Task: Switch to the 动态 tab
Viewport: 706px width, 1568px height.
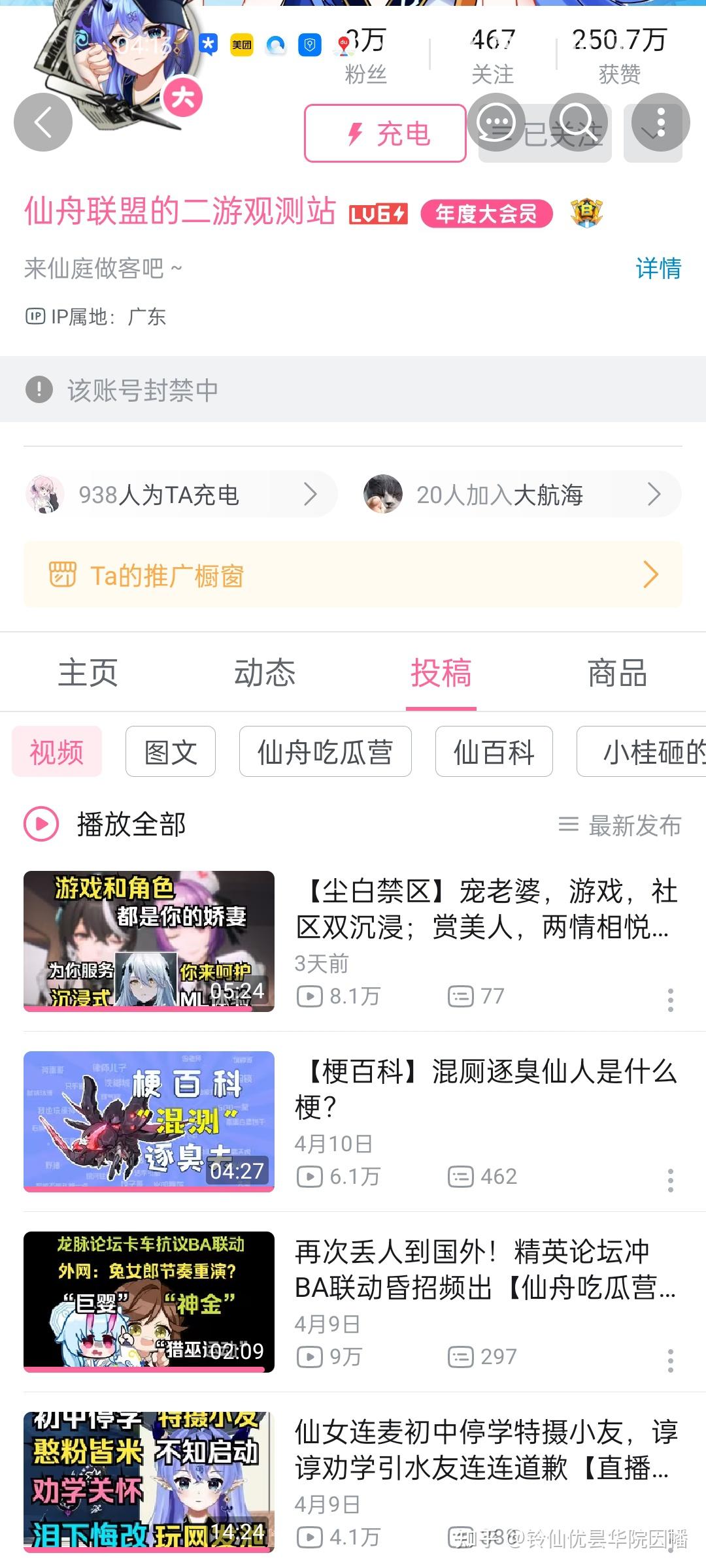Action: [265, 673]
